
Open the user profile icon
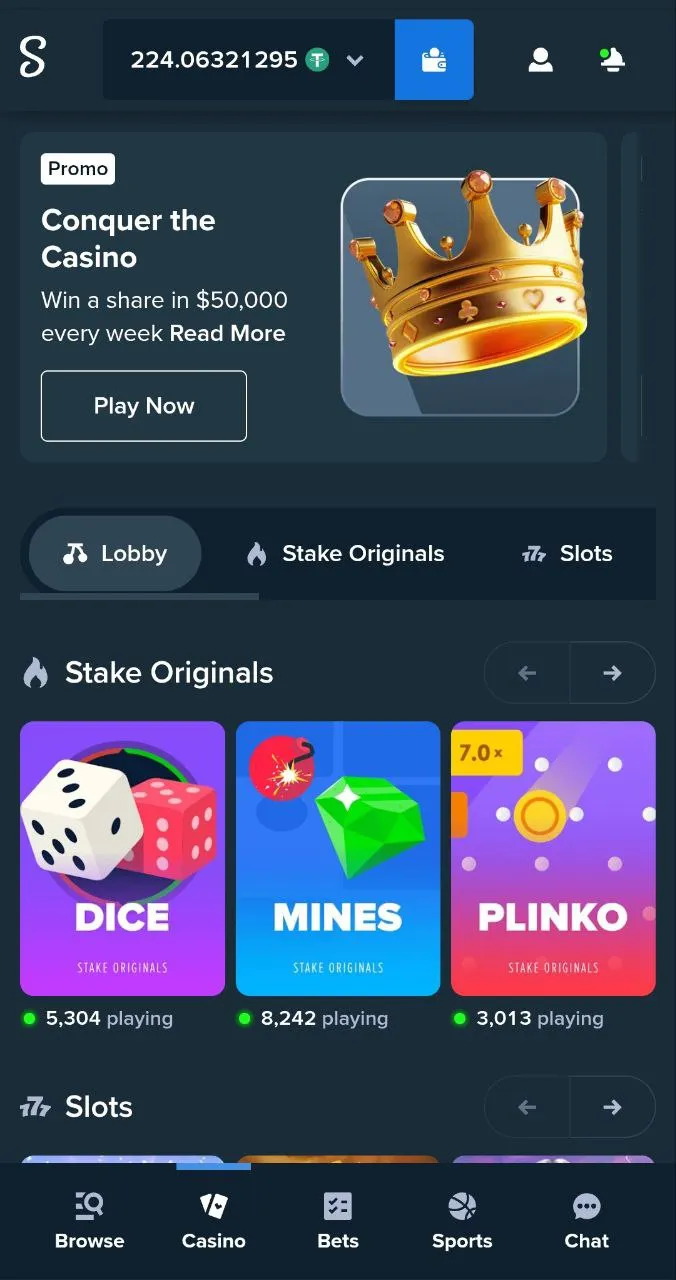click(540, 60)
